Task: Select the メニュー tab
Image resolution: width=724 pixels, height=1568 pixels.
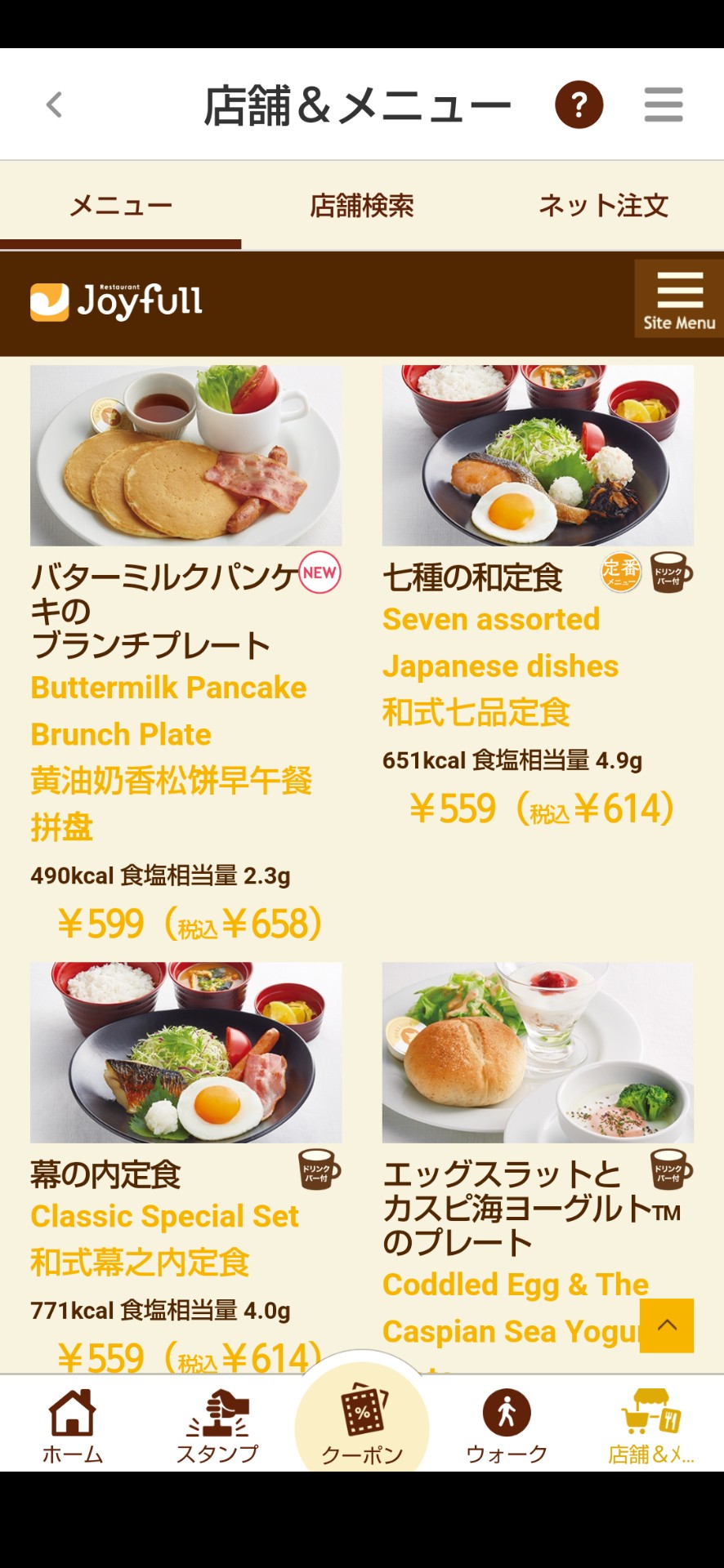Action: click(120, 206)
